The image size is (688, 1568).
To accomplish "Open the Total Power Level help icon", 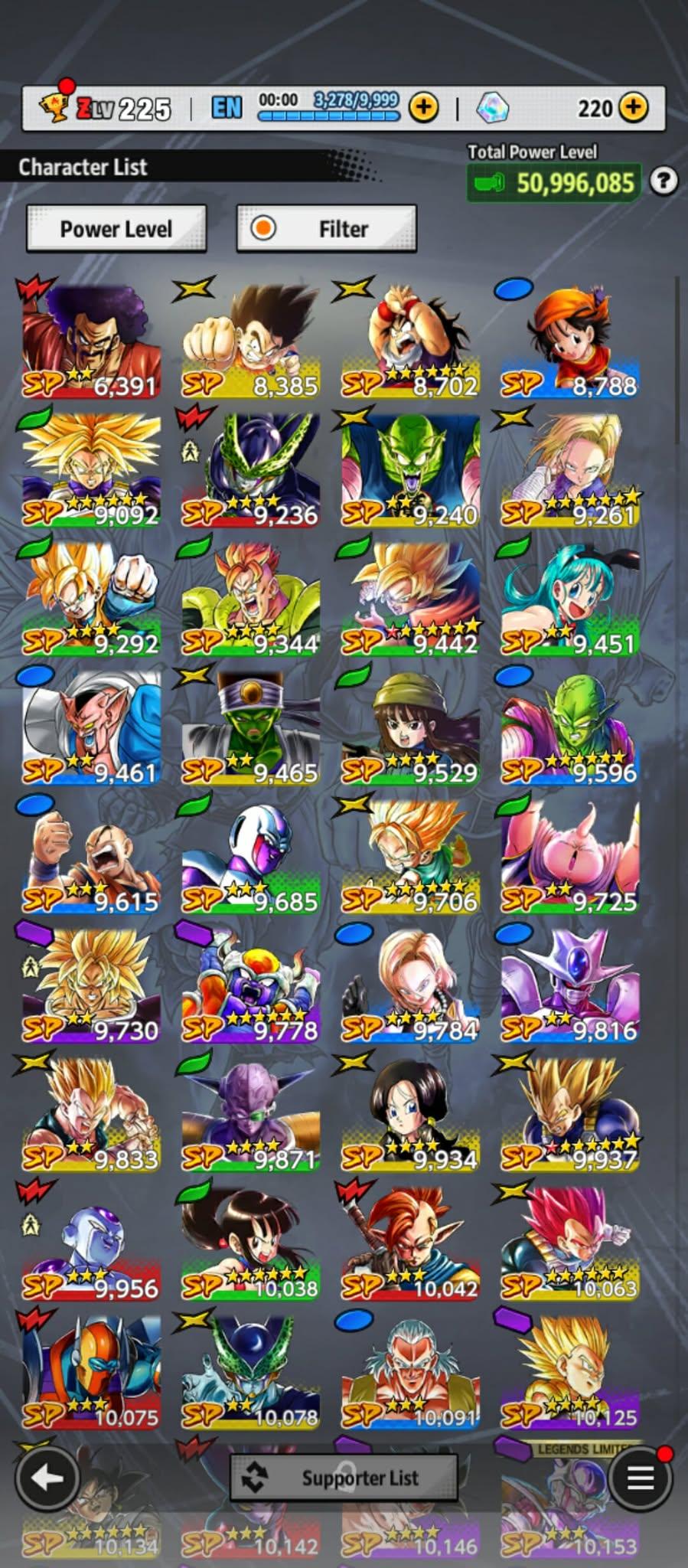I will (664, 181).
